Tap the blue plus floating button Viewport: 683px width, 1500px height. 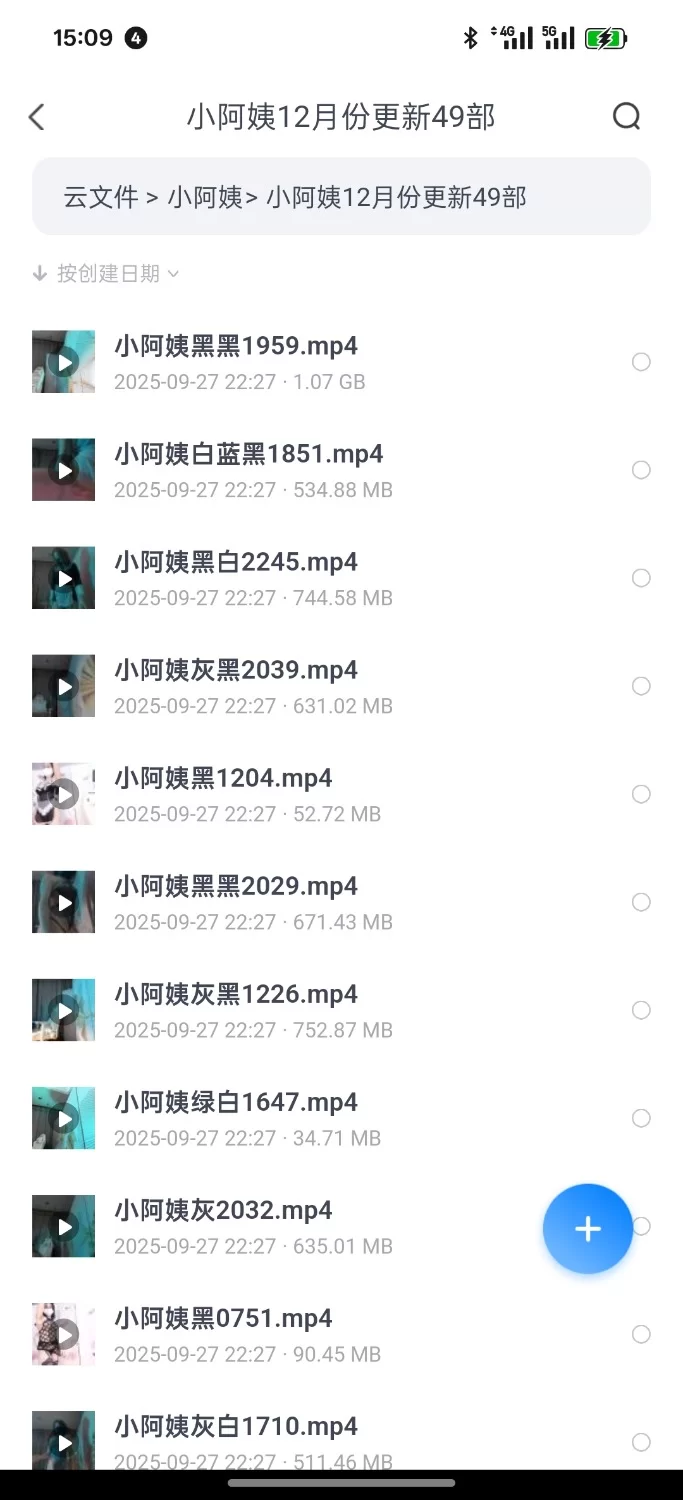pyautogui.click(x=588, y=1229)
